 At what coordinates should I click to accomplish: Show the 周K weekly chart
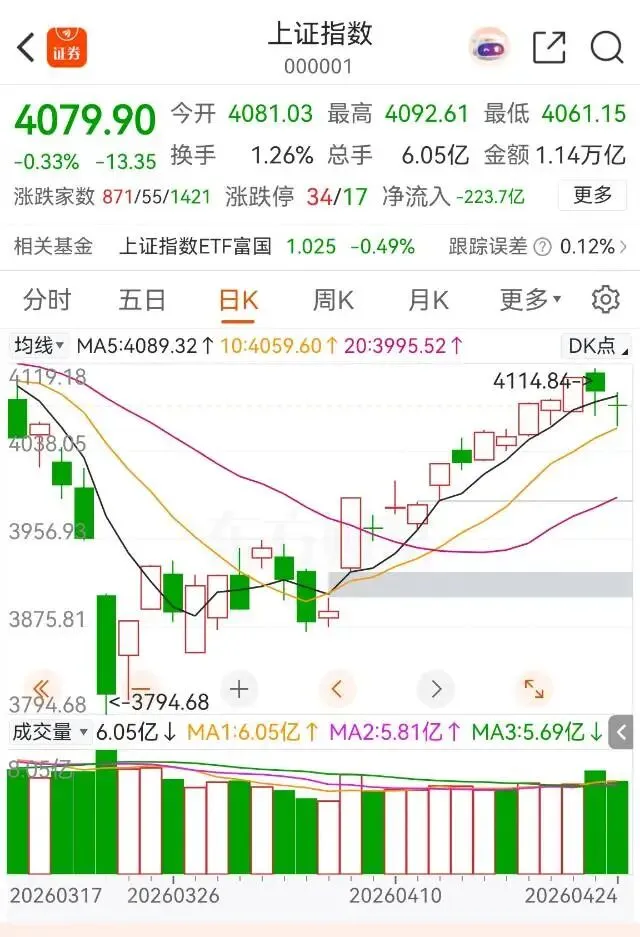[x=333, y=299]
